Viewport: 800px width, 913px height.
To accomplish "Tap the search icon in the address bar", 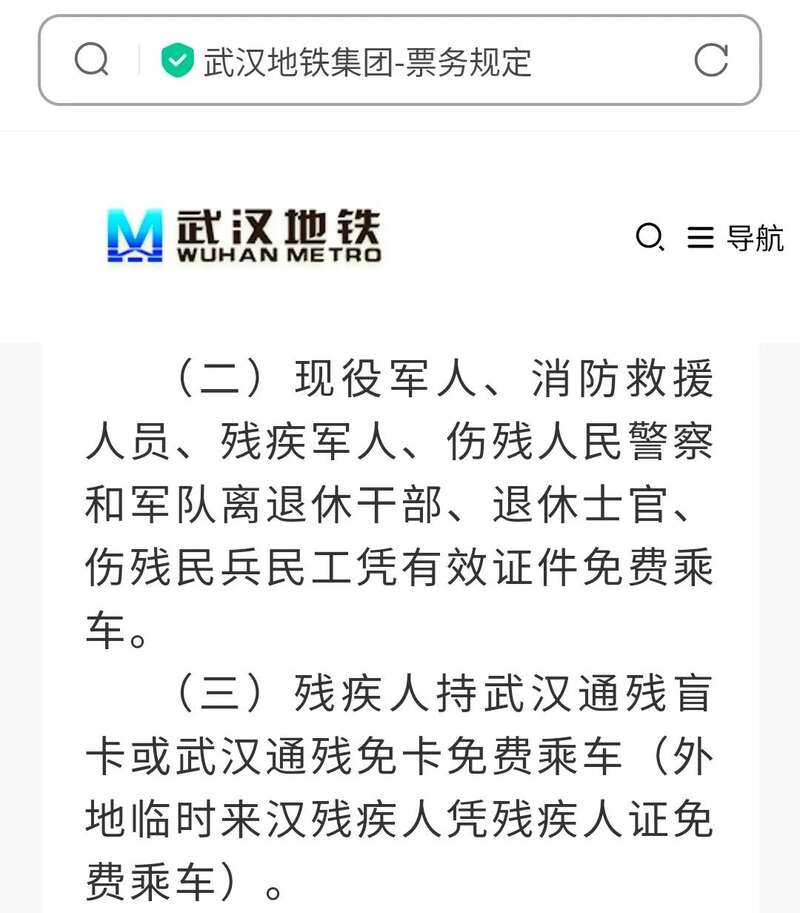I will [x=91, y=61].
